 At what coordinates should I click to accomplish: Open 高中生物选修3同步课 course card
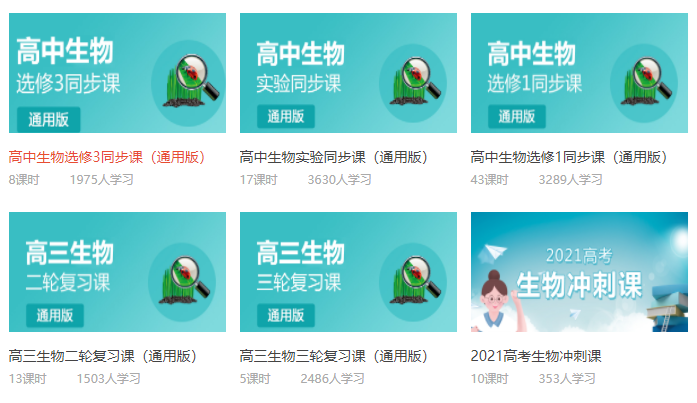[117, 73]
